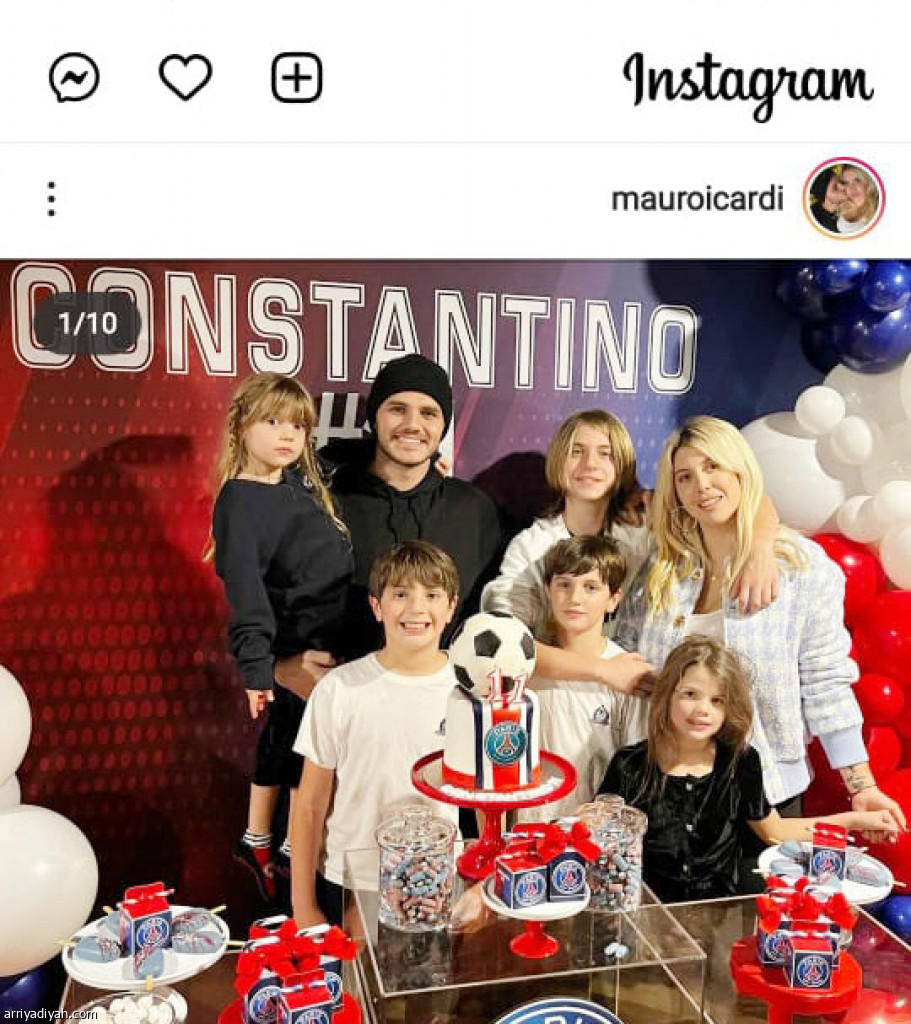Open the Messenger direct messages icon

[74, 78]
